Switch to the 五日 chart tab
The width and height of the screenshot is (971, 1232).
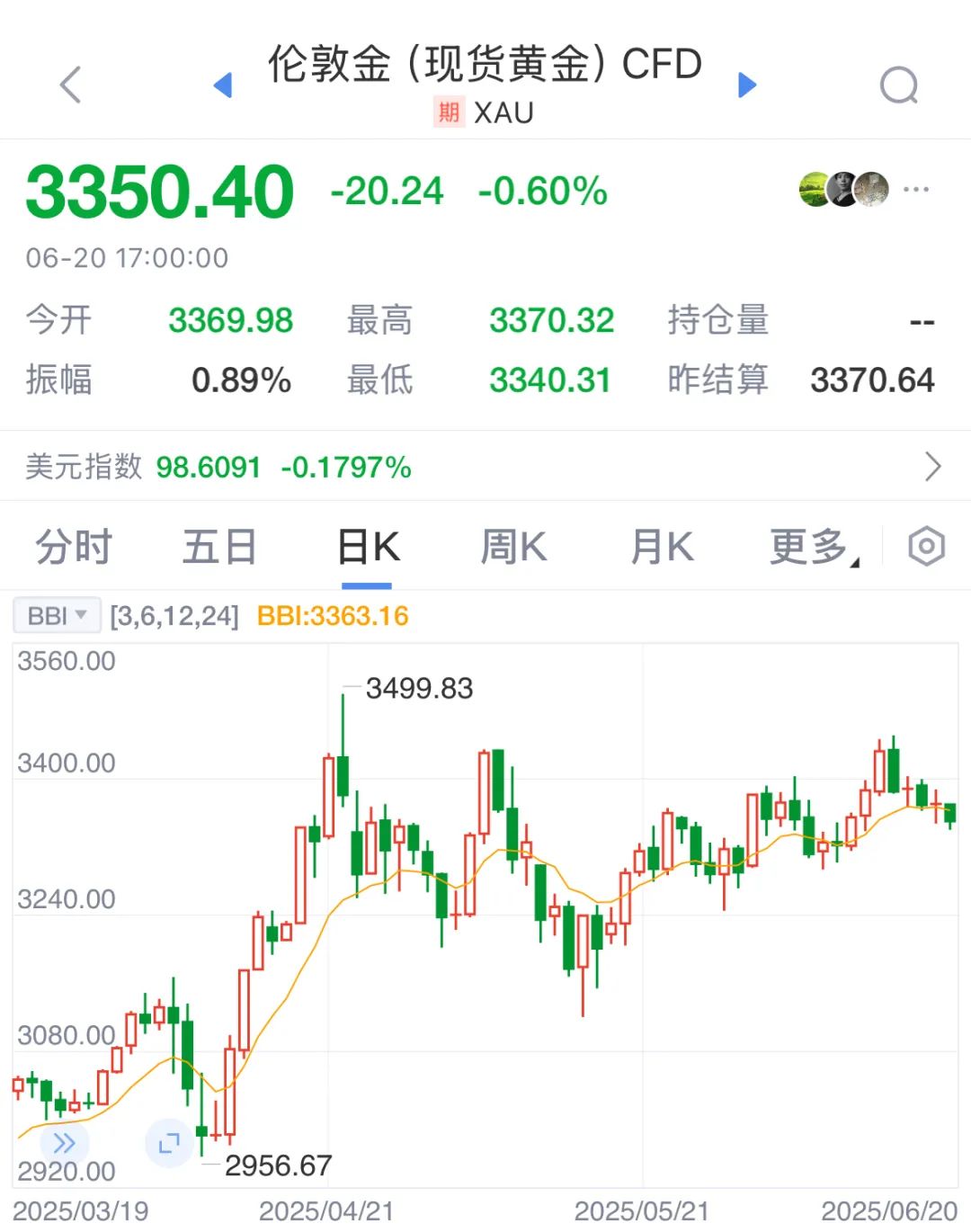(219, 547)
